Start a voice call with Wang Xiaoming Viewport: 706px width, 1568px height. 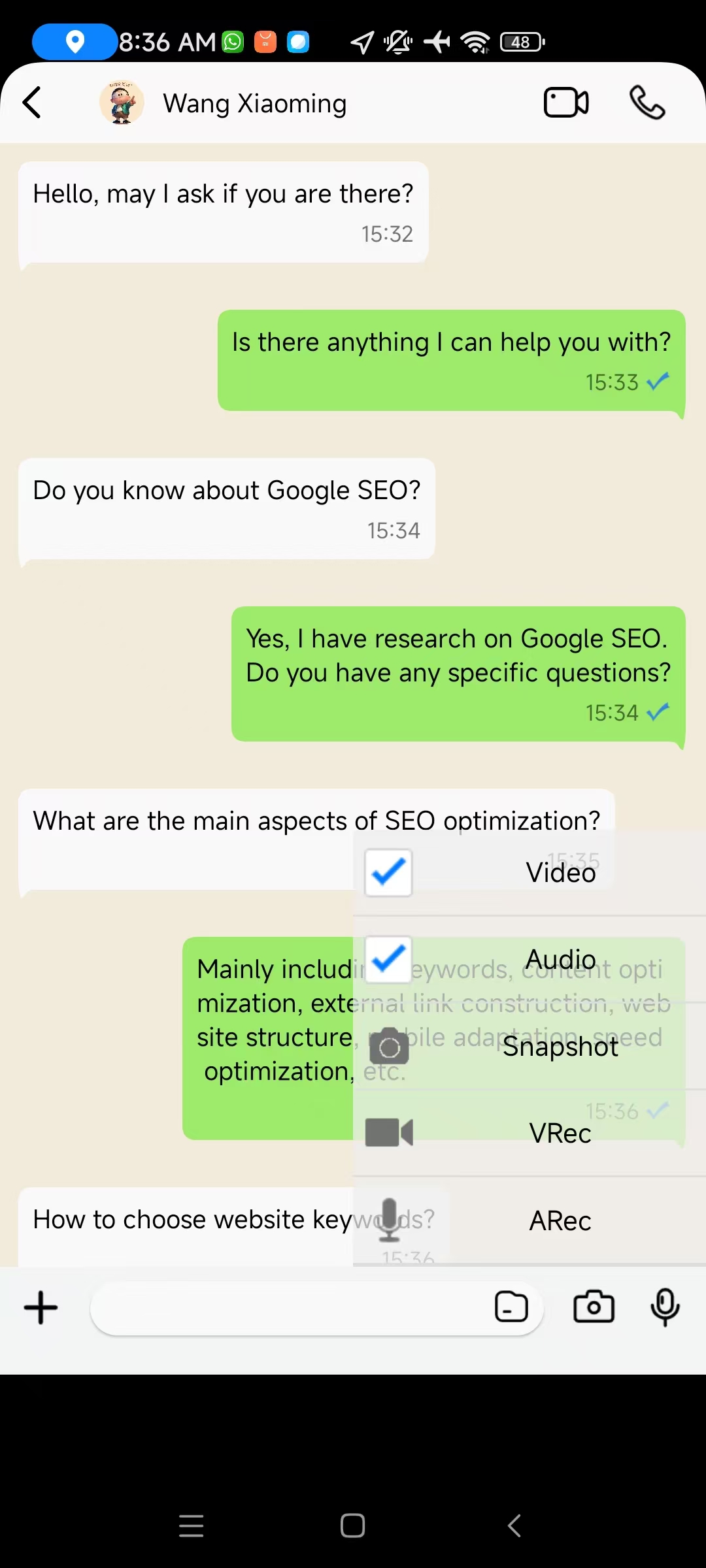647,103
